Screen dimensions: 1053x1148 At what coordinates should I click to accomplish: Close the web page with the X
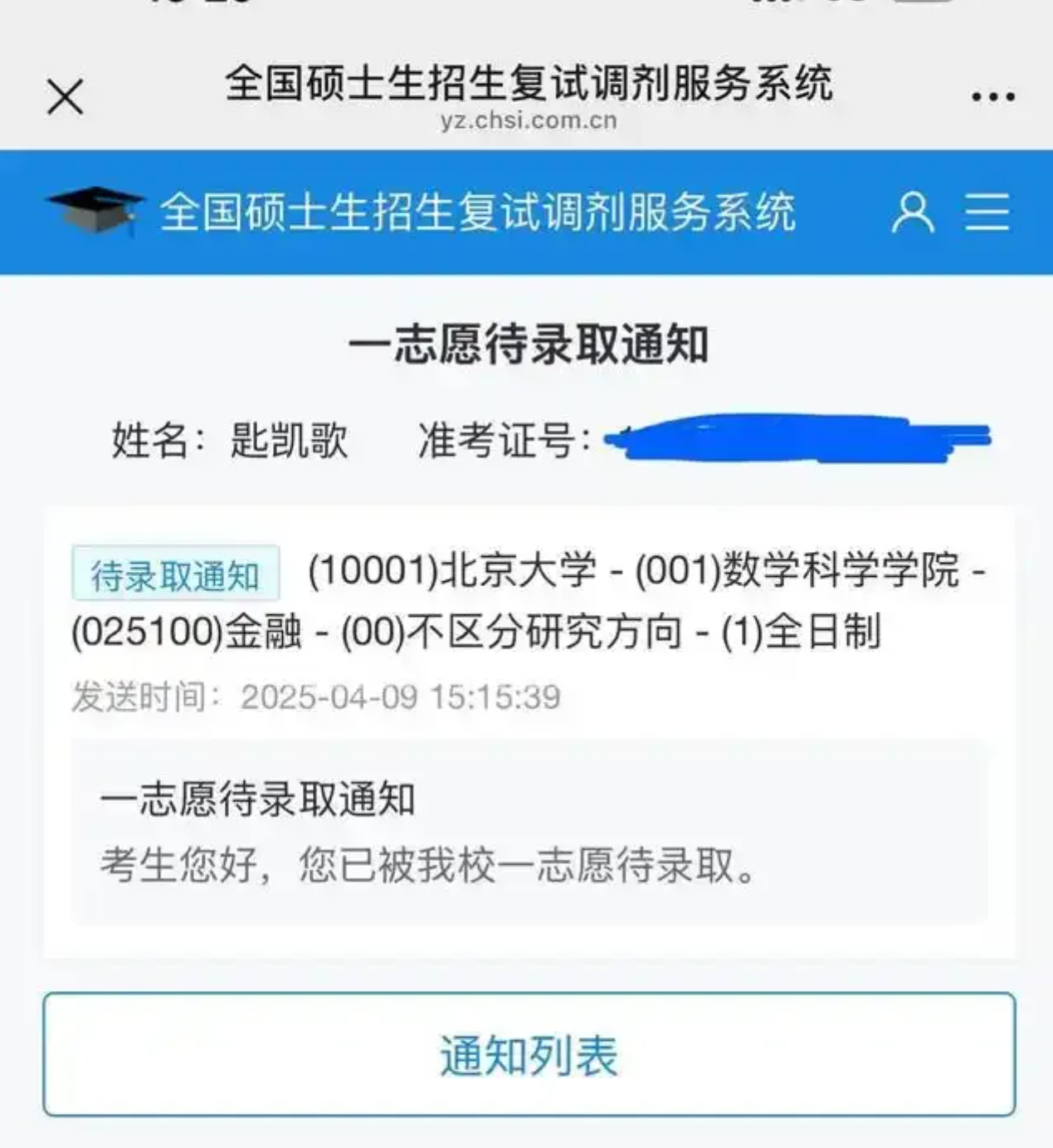(65, 97)
